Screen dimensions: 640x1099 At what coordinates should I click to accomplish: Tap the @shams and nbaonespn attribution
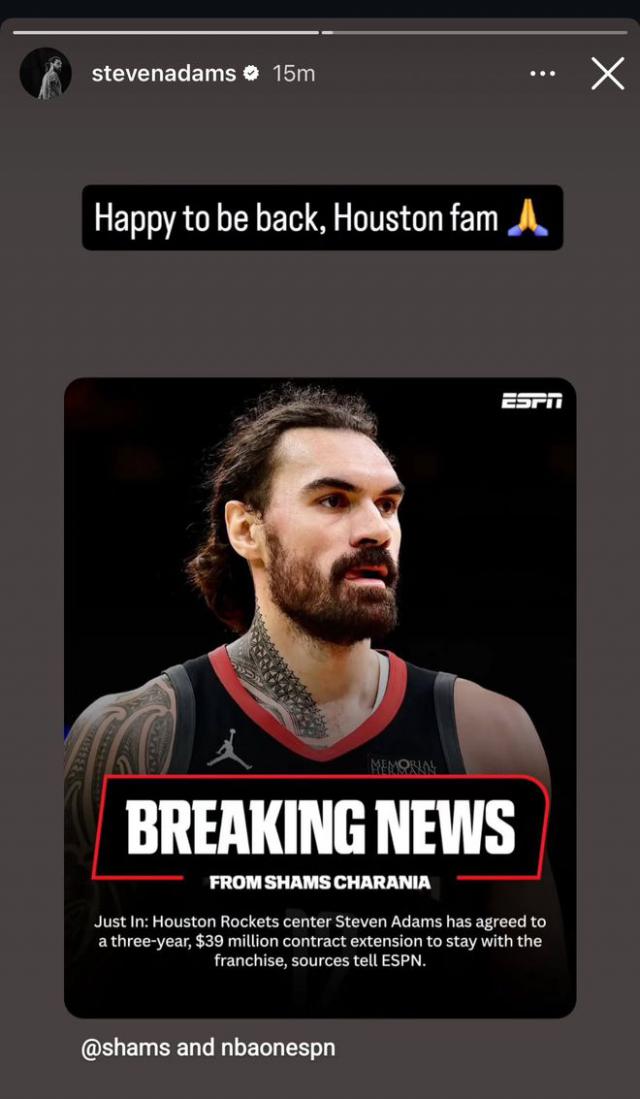click(x=208, y=1048)
